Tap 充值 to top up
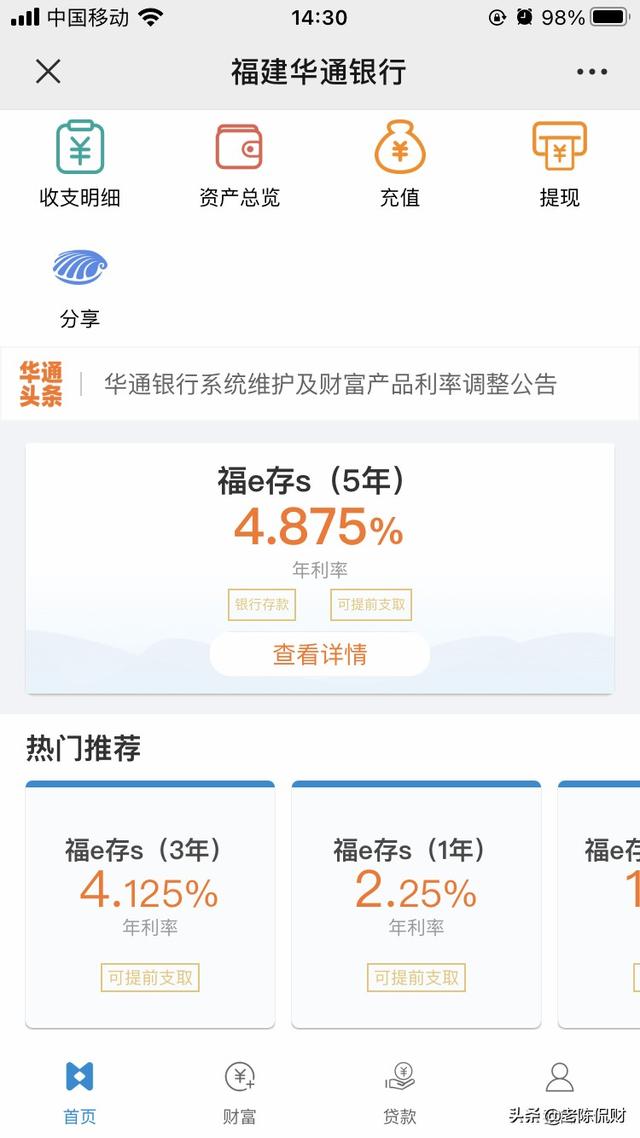This screenshot has height=1138, width=640. click(400, 165)
